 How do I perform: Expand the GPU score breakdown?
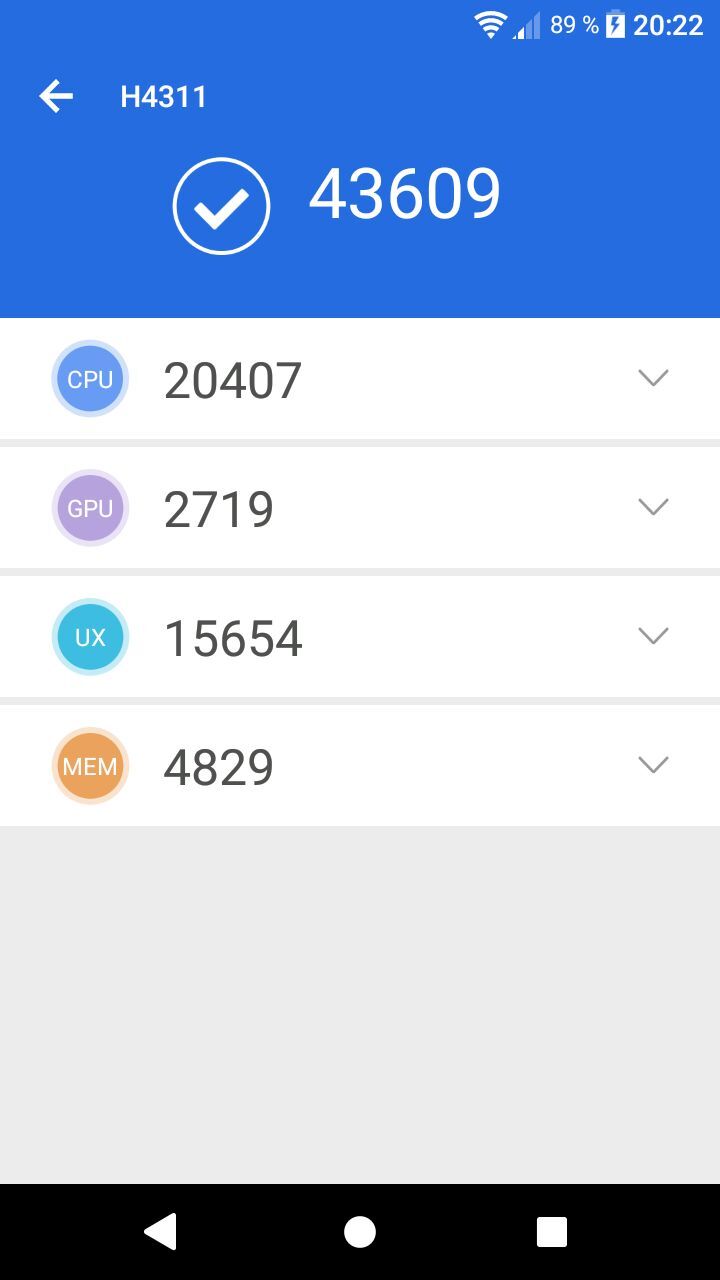click(653, 507)
